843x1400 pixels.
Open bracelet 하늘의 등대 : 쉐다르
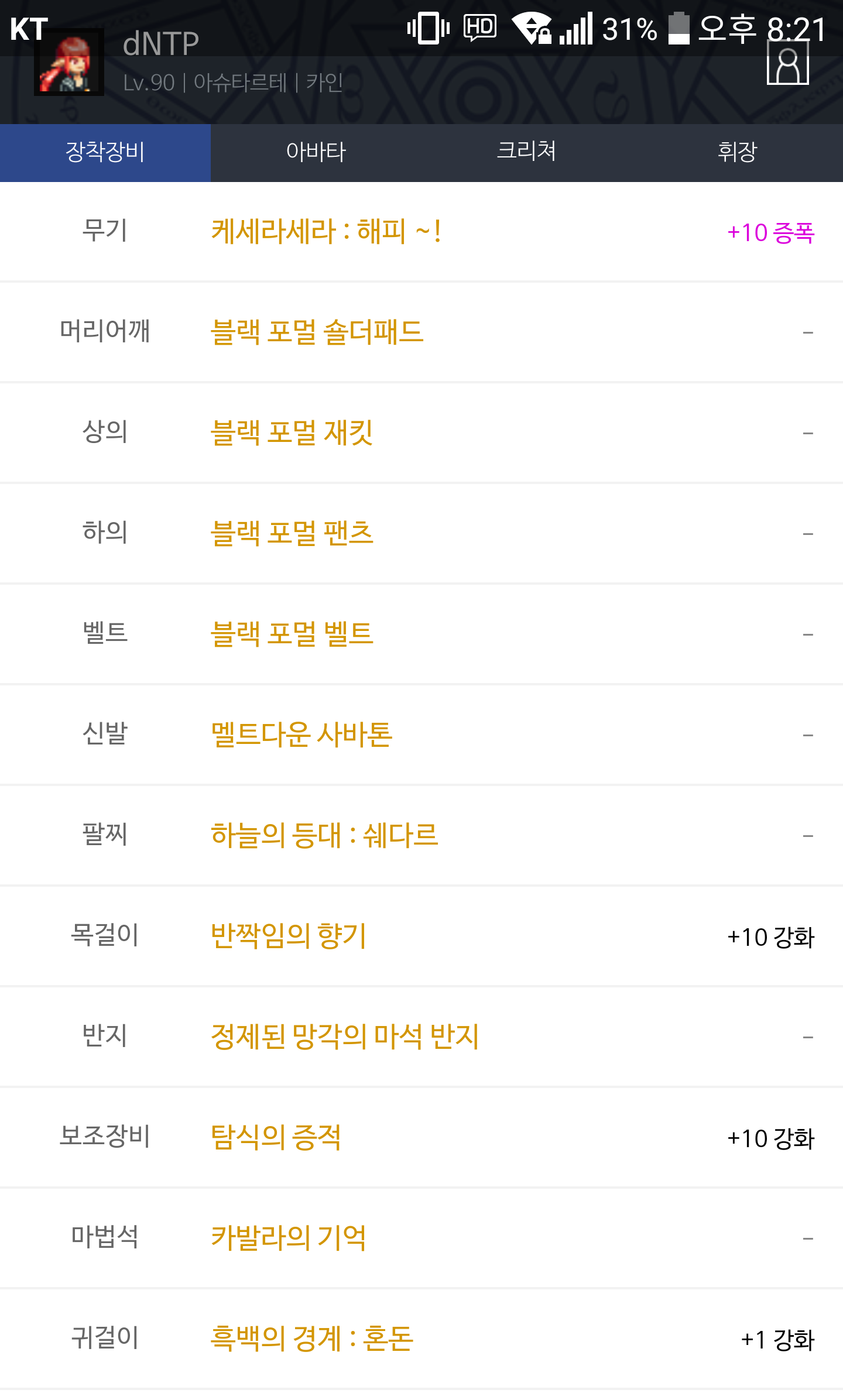pyautogui.click(x=324, y=836)
